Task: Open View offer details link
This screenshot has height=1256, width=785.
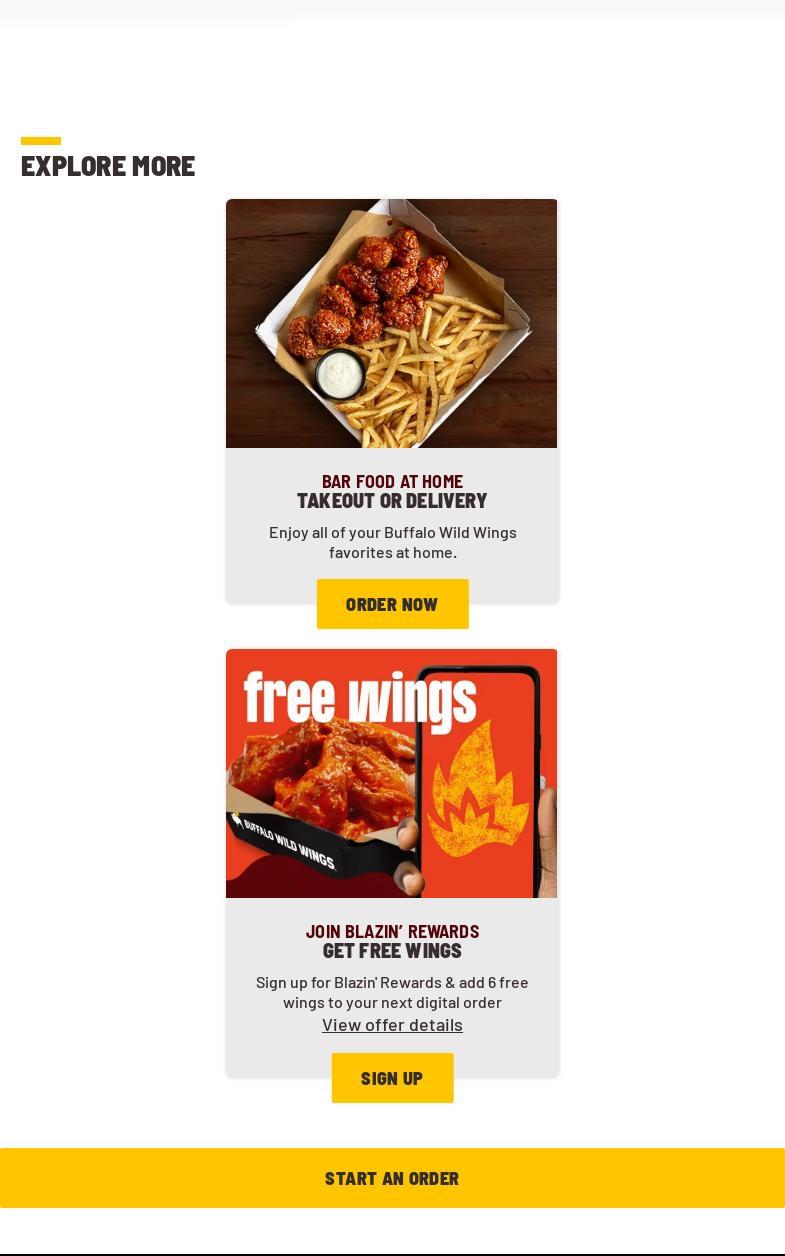Action: click(392, 1025)
